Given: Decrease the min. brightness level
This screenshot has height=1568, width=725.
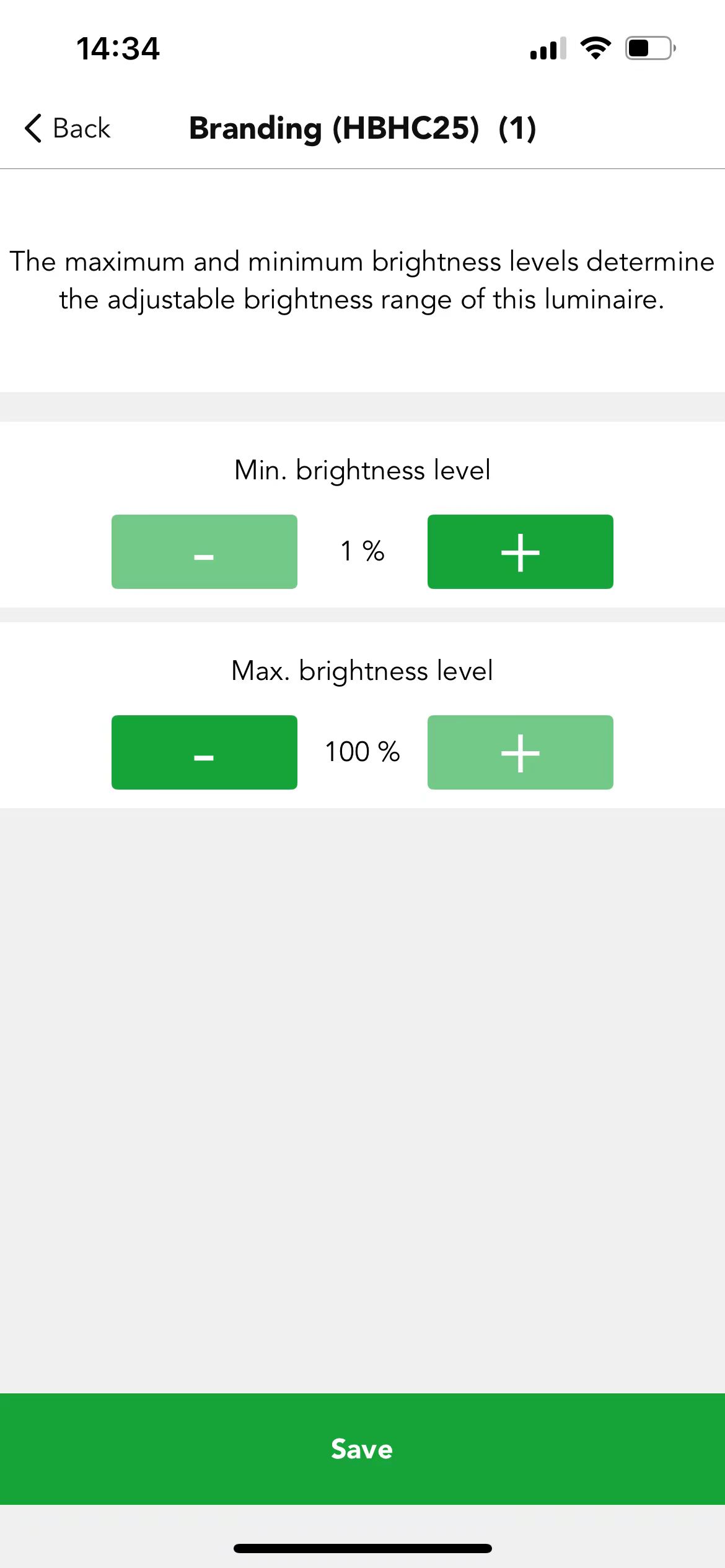Looking at the screenshot, I should (204, 551).
